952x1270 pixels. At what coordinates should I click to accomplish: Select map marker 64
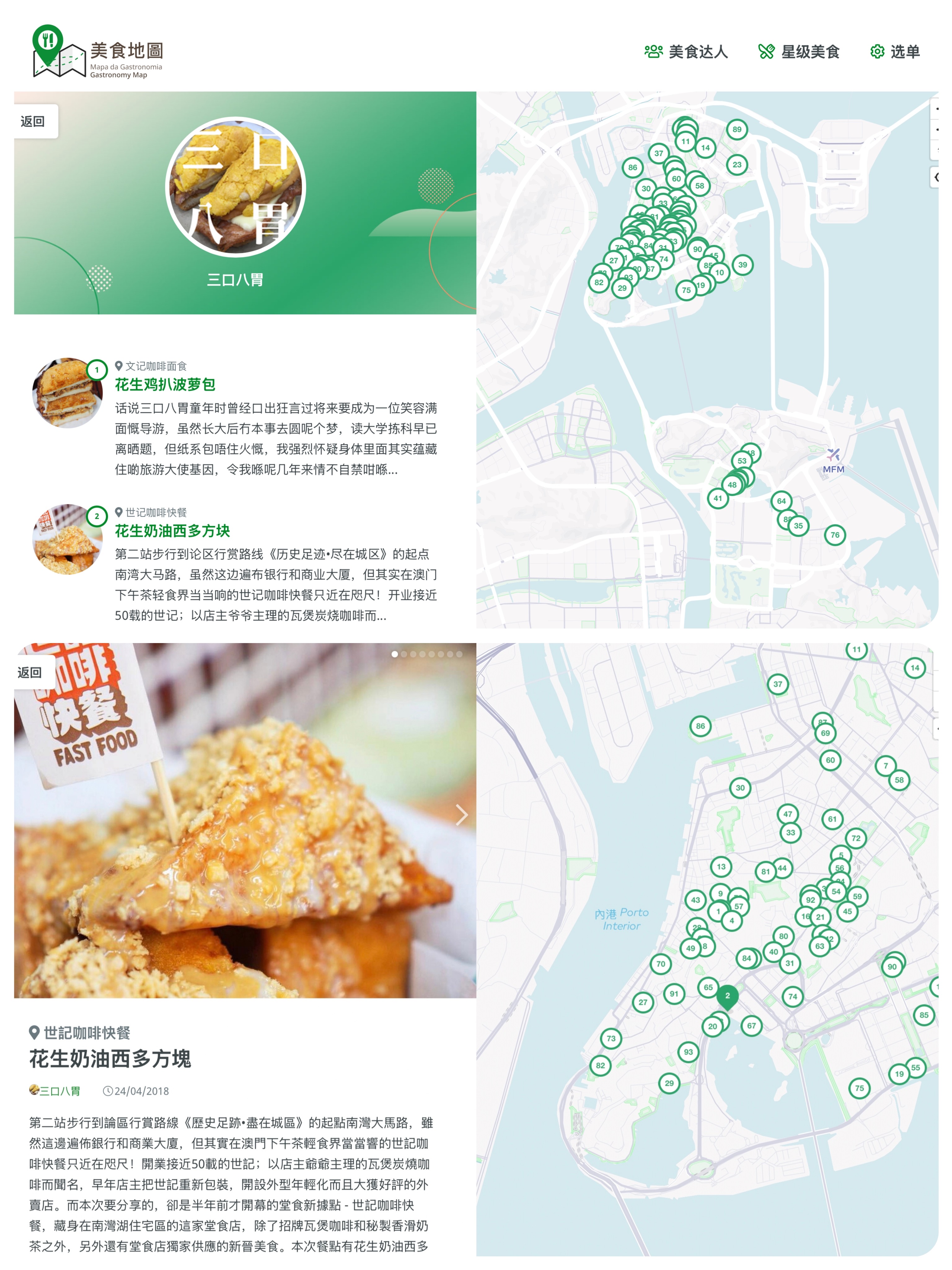click(781, 501)
